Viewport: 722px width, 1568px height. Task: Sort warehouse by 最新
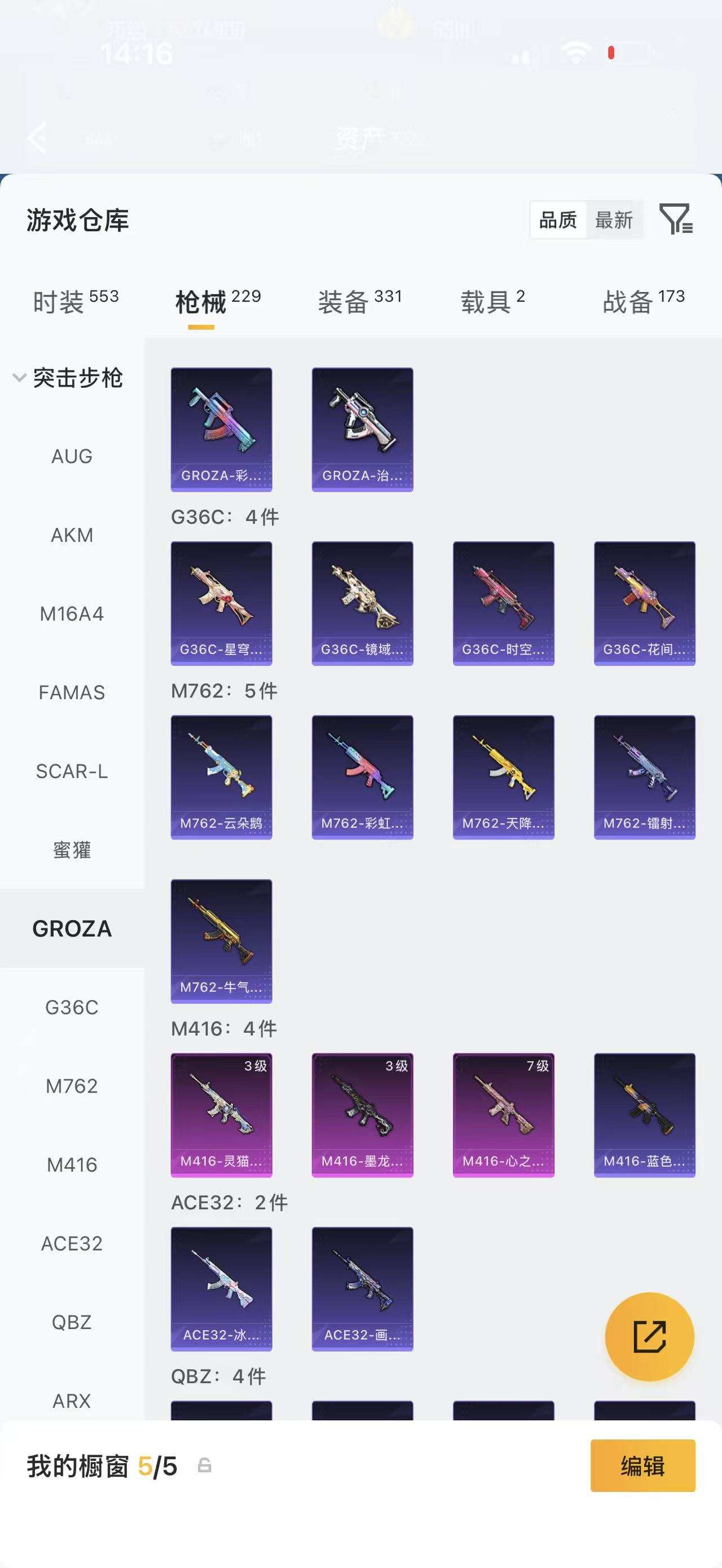[x=614, y=220]
